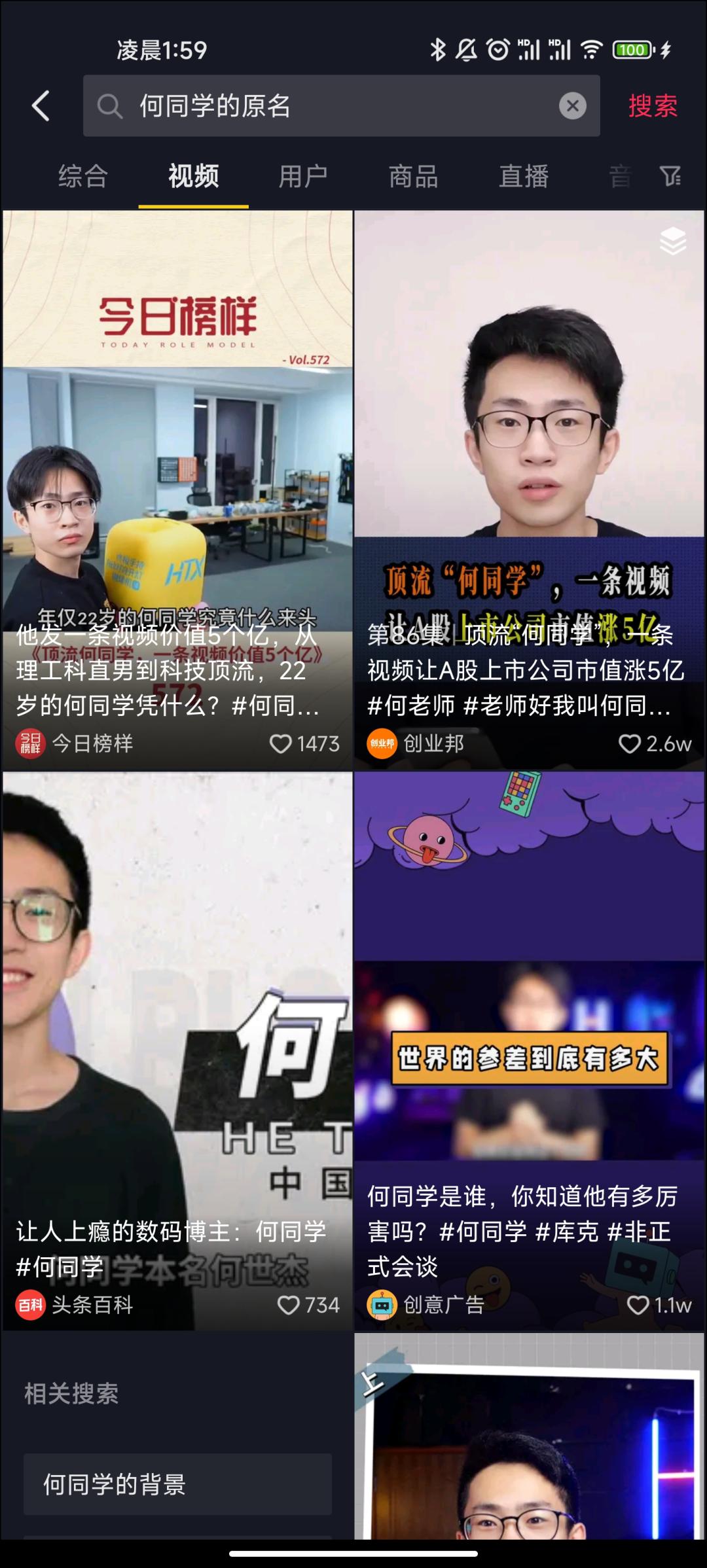
Task: Open the filter icon next to the tabs
Action: (x=670, y=176)
